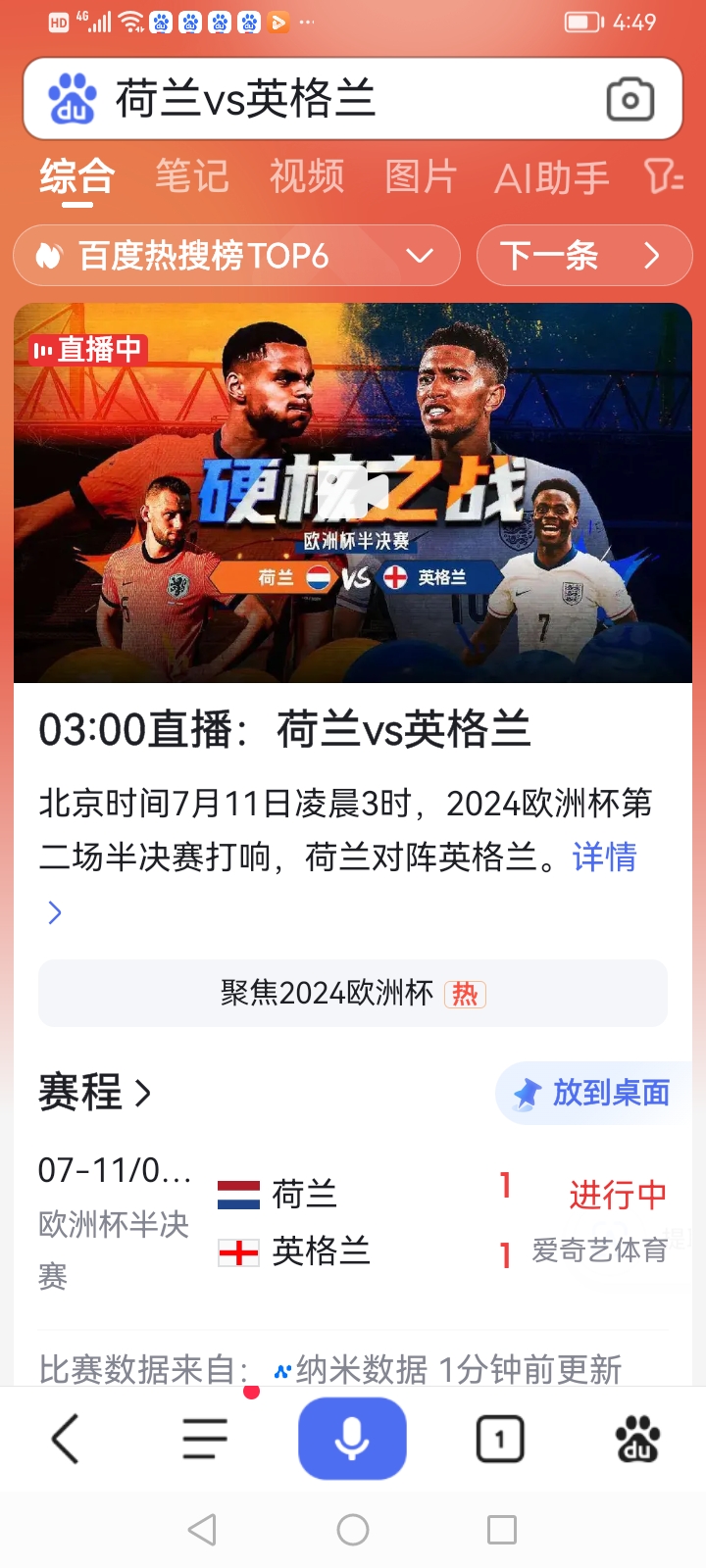Activate the voice search microphone button

(x=352, y=1437)
